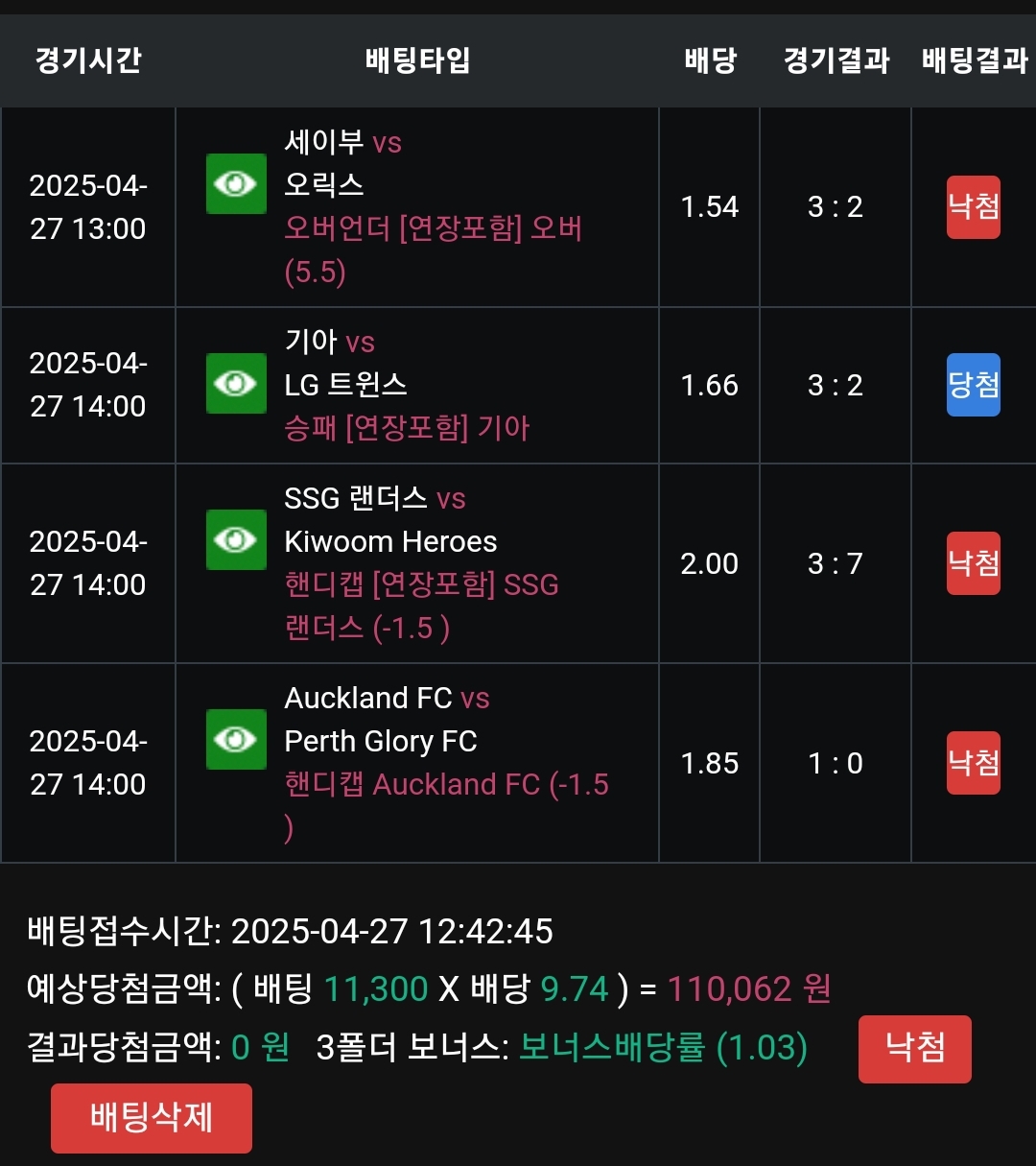Viewport: 1036px width, 1166px height.
Task: View SSG 랜더스 vs Kiwoom Heroes eye icon
Action: (x=236, y=540)
